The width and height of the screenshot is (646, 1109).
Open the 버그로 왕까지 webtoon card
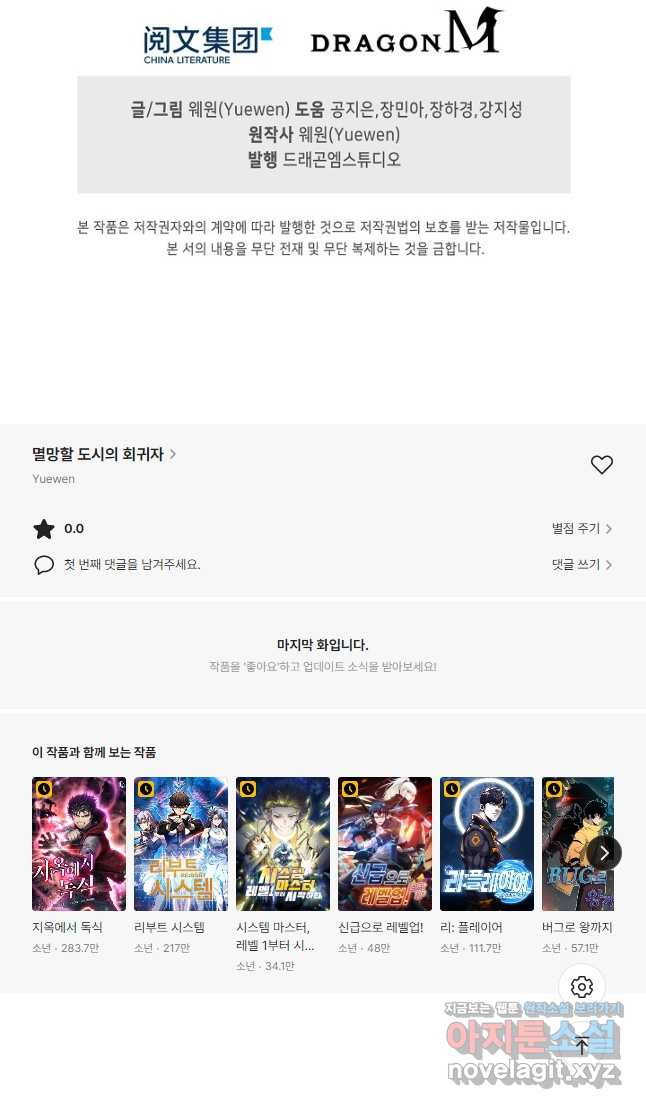(574, 844)
